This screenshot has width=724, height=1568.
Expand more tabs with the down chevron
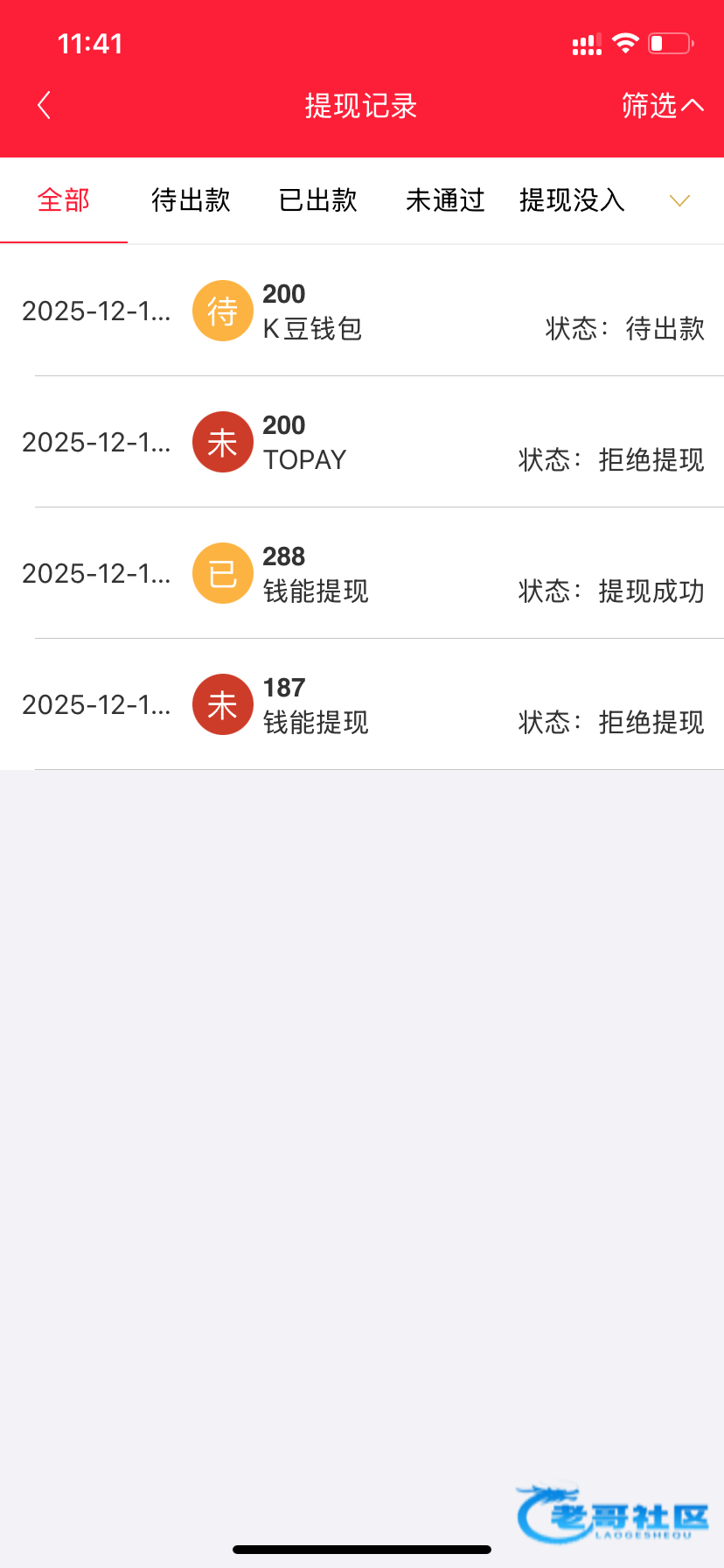[679, 200]
